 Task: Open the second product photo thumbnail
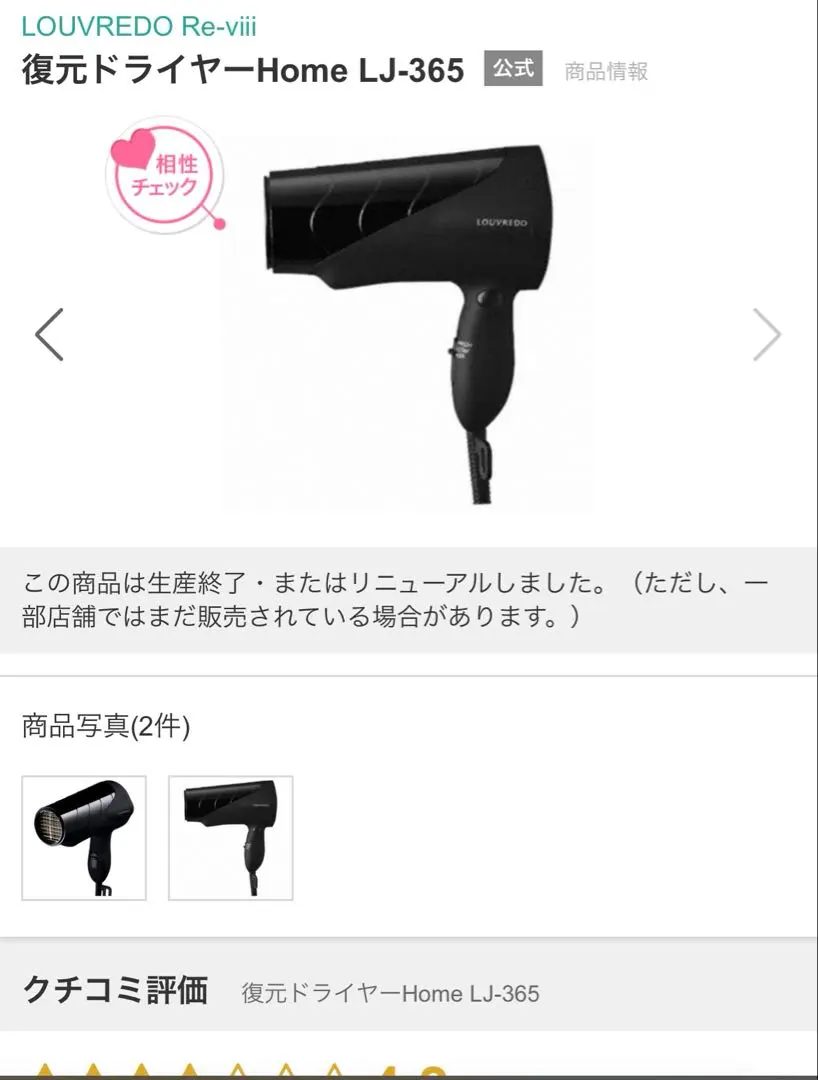pos(231,838)
